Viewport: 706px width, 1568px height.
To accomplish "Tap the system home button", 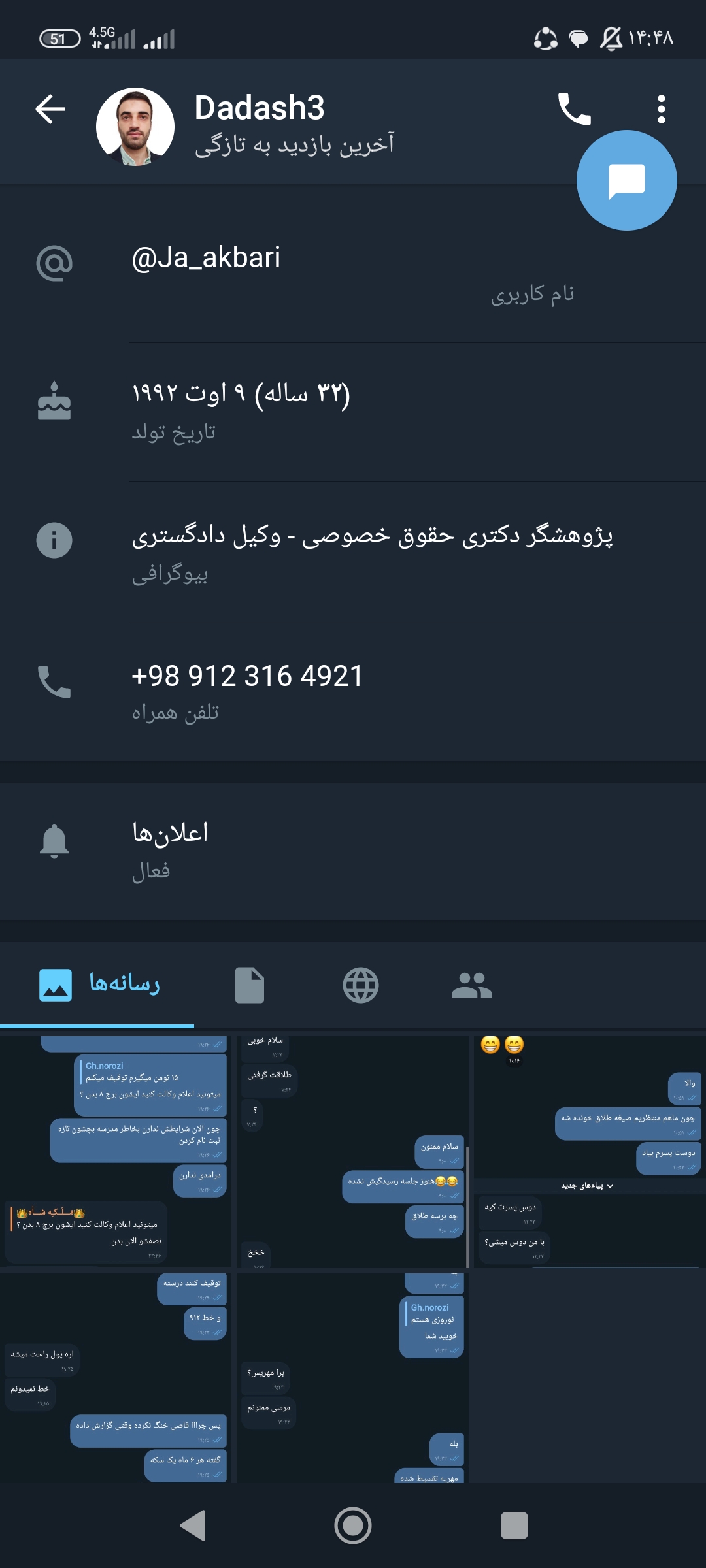I will tap(353, 1526).
